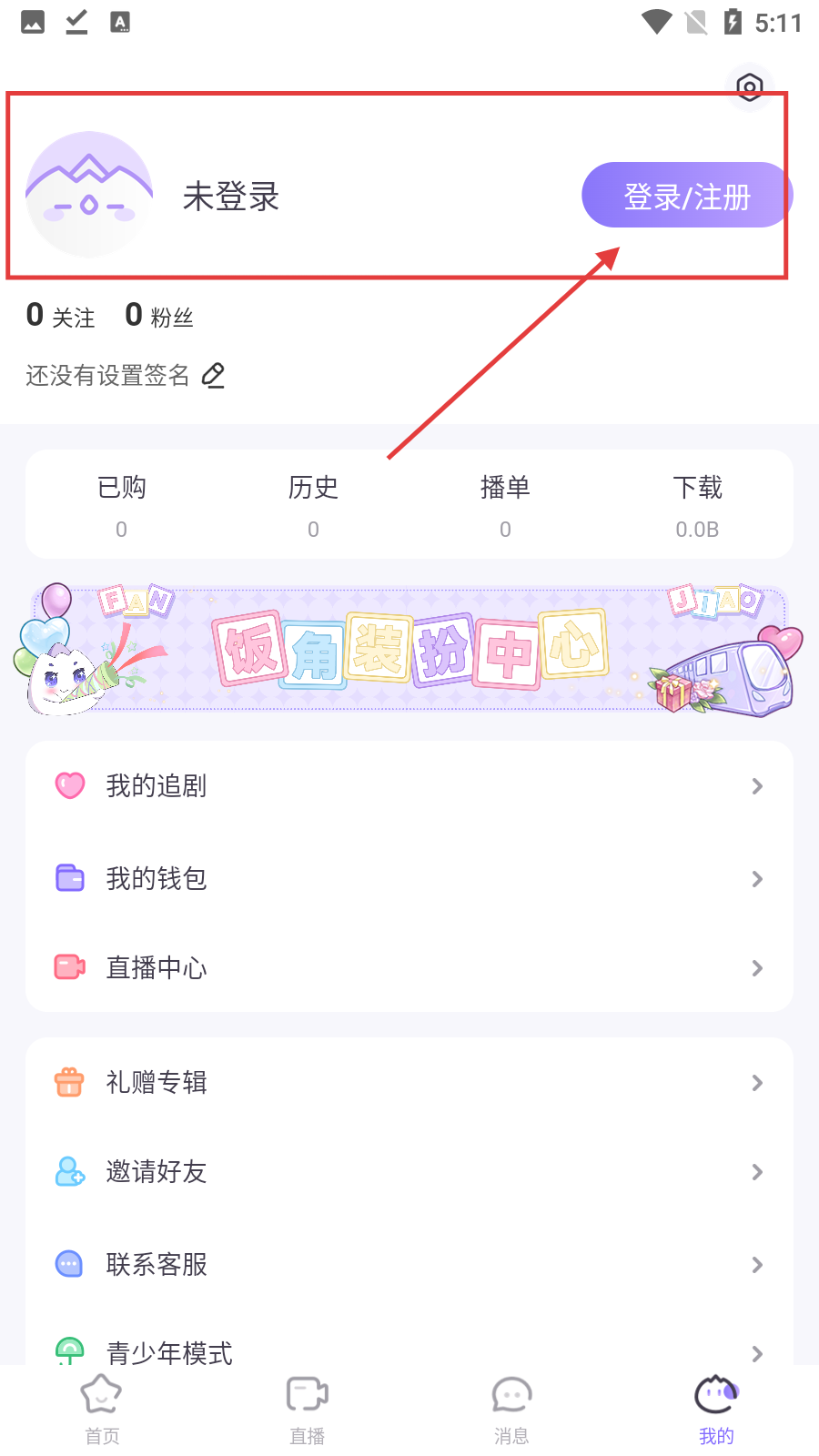Open the 饭角装扮中心 banner
The height and width of the screenshot is (1456, 819).
pos(409,650)
